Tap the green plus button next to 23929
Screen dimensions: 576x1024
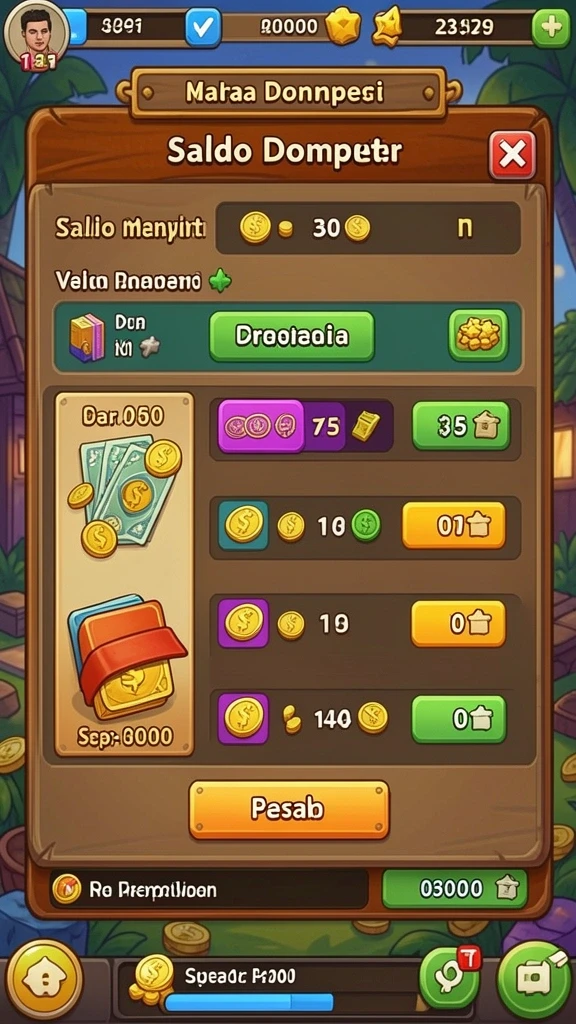pos(551,27)
